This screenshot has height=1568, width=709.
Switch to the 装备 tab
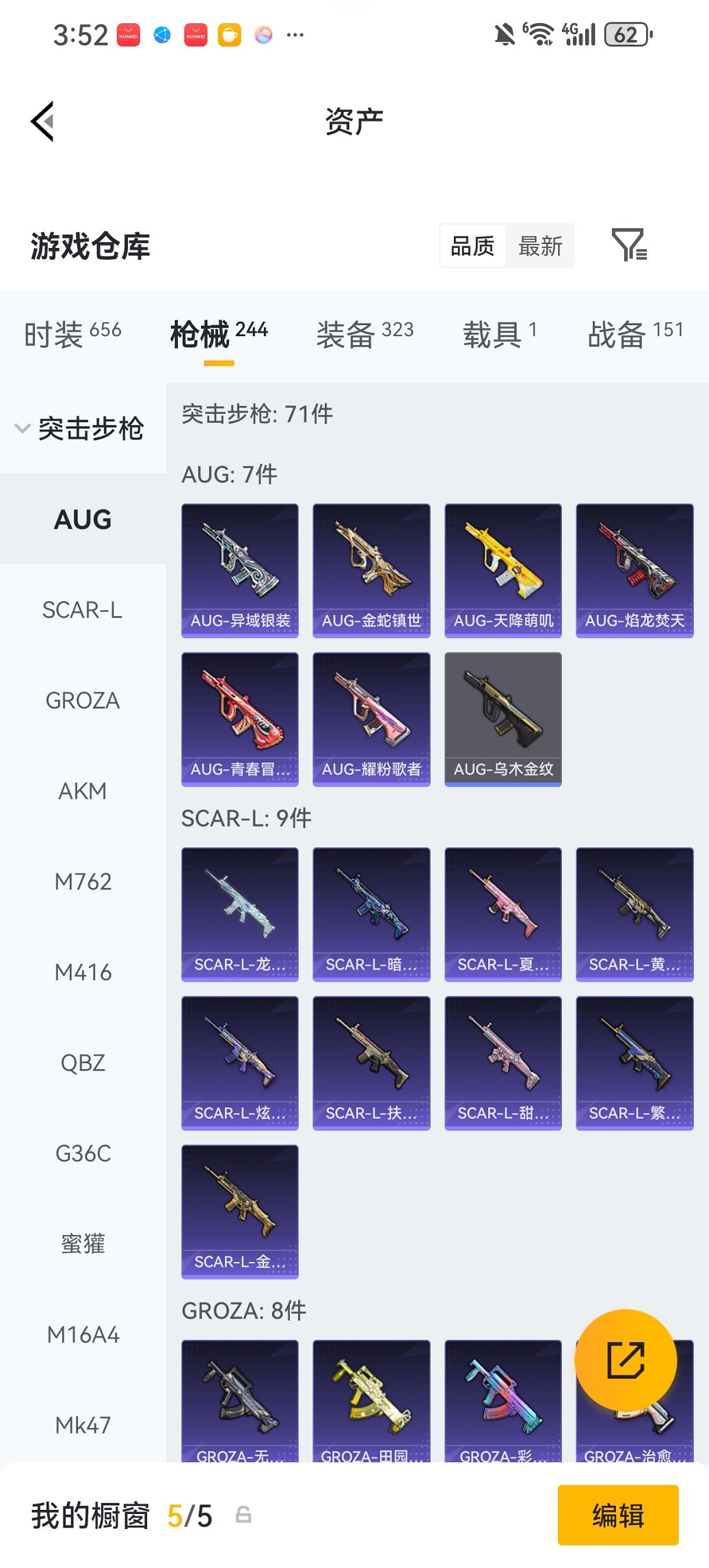(x=364, y=334)
